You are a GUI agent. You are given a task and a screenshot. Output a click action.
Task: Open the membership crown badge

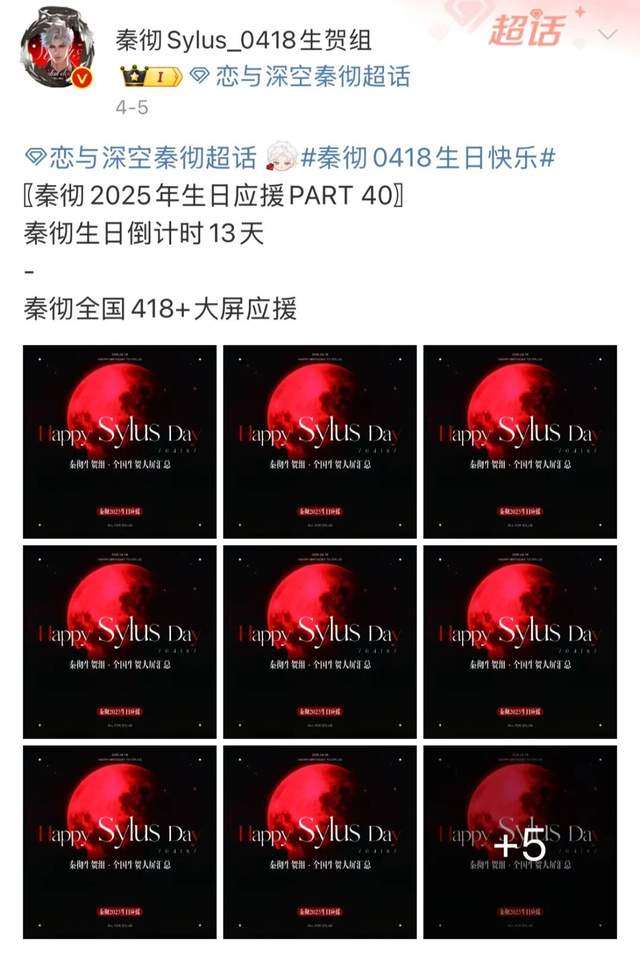[151, 77]
